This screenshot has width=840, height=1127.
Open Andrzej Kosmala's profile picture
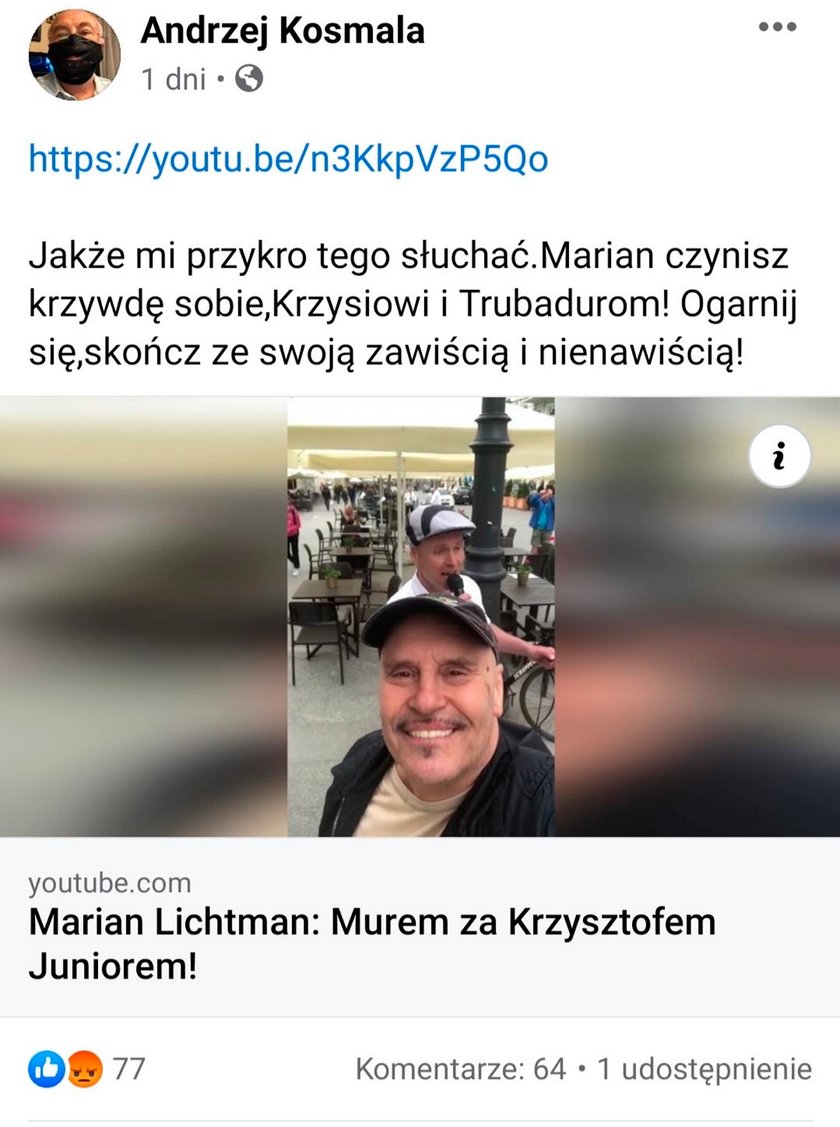74,55
